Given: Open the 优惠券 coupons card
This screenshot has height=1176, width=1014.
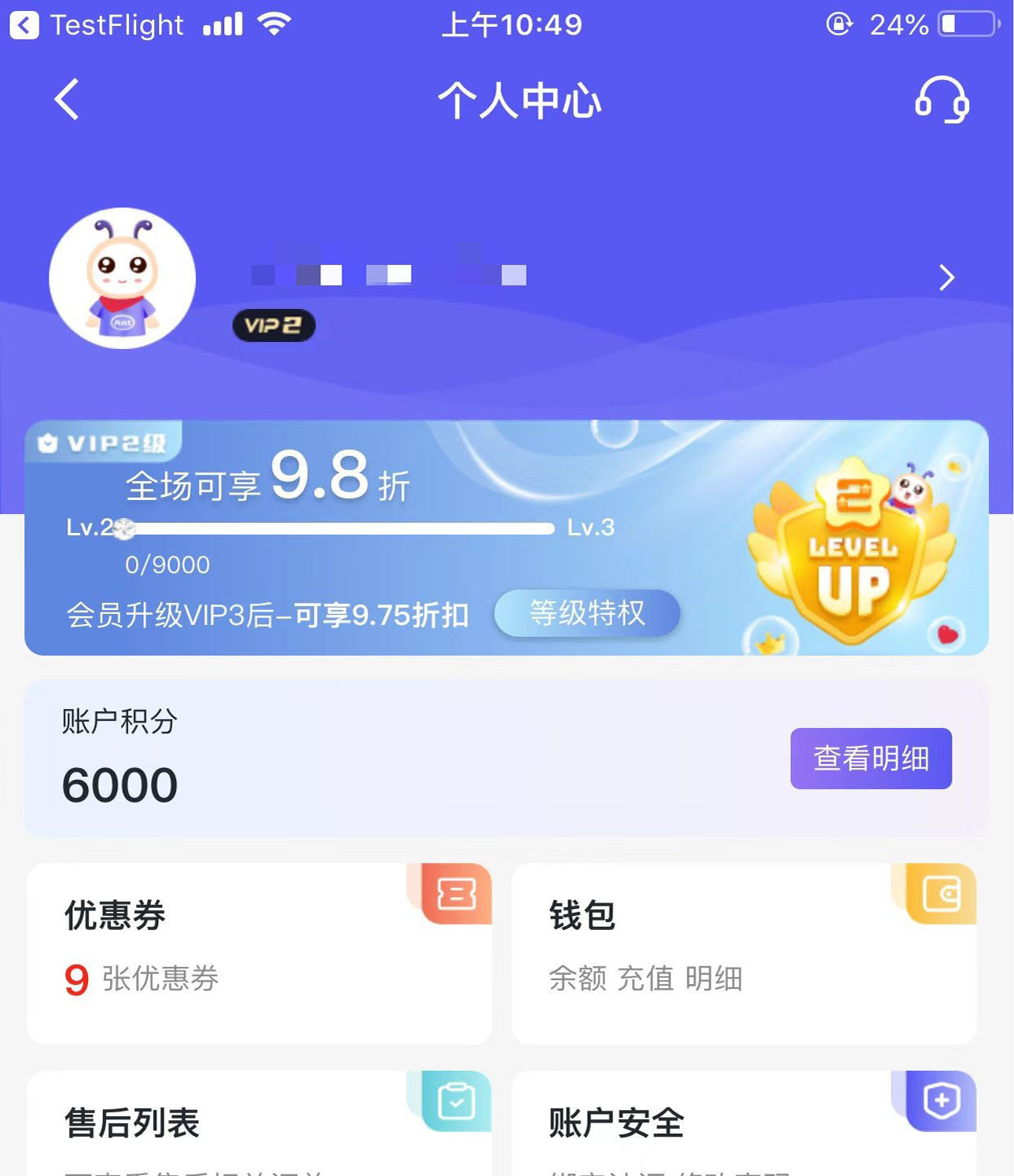Looking at the screenshot, I should 259,953.
